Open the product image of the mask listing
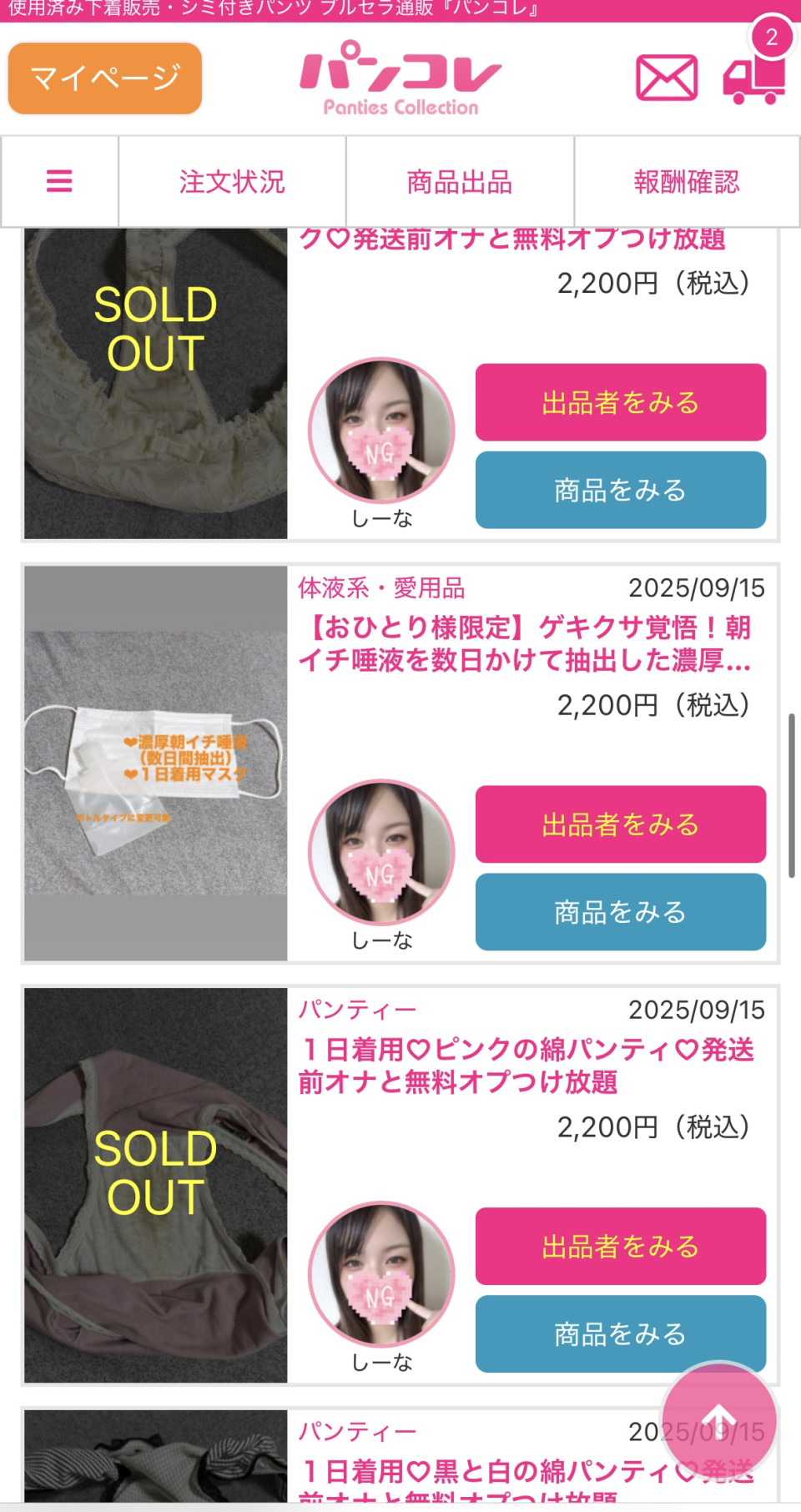The height and width of the screenshot is (1512, 801). click(156, 764)
